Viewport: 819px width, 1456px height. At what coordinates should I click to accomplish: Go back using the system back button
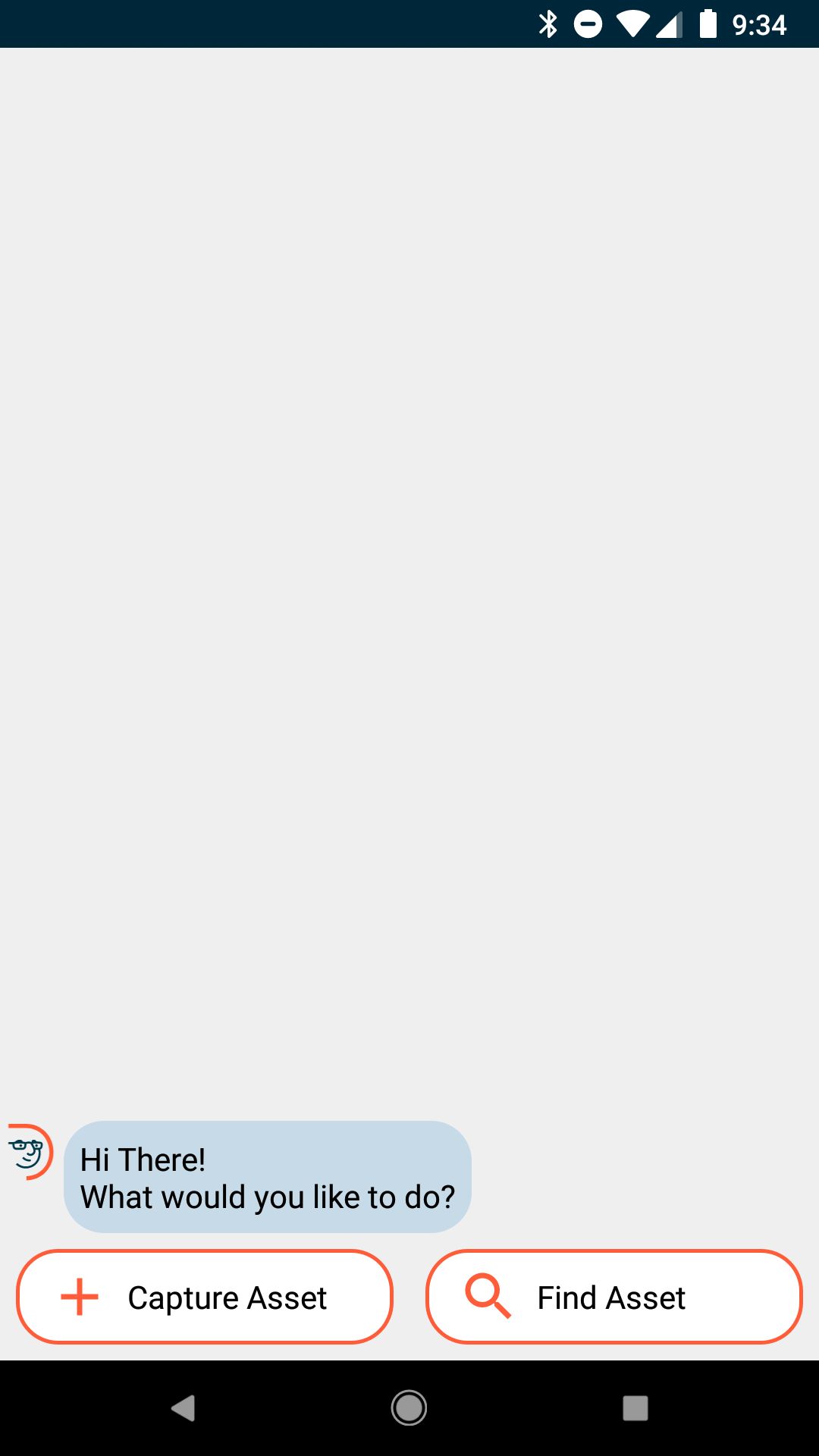[x=183, y=1408]
